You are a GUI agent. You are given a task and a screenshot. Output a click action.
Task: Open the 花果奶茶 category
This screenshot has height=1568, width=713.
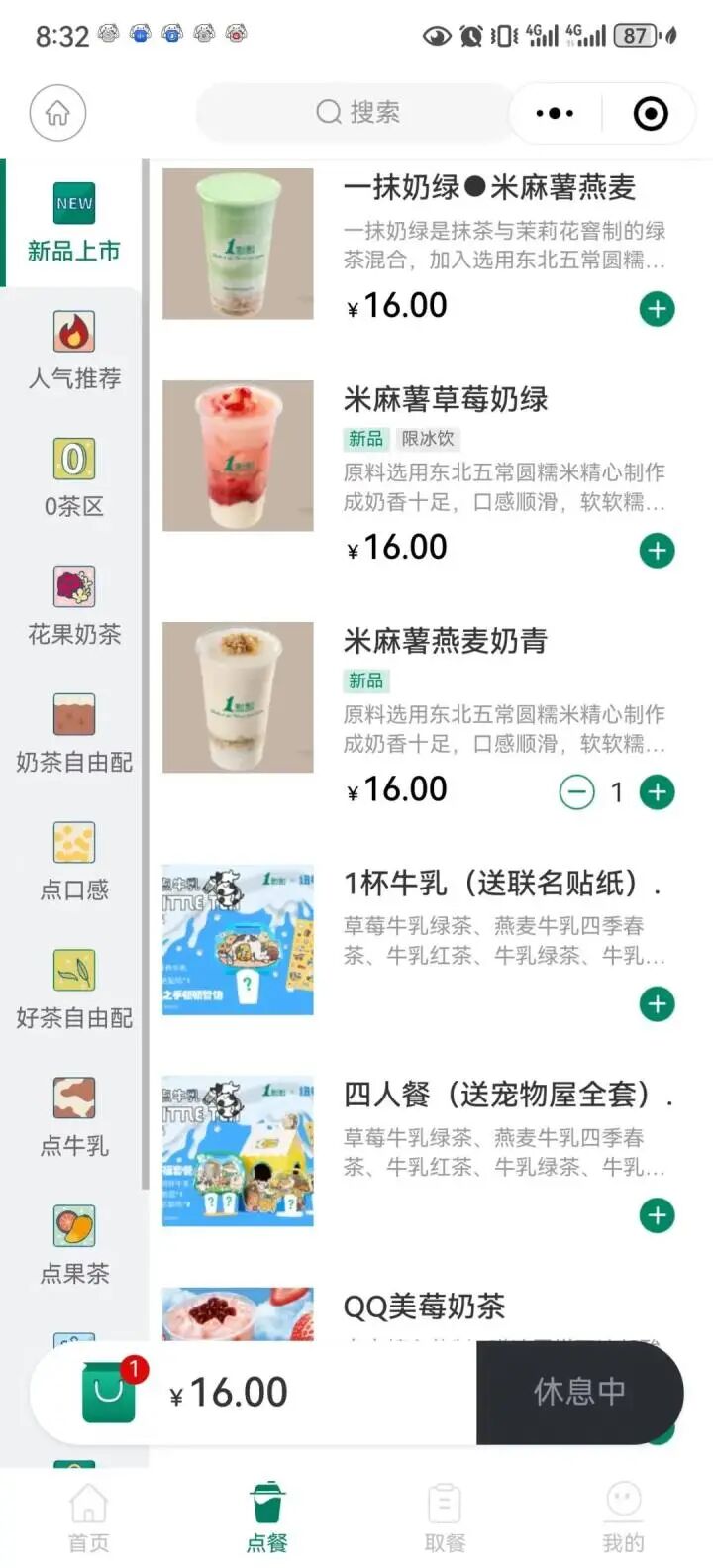pyautogui.click(x=74, y=606)
